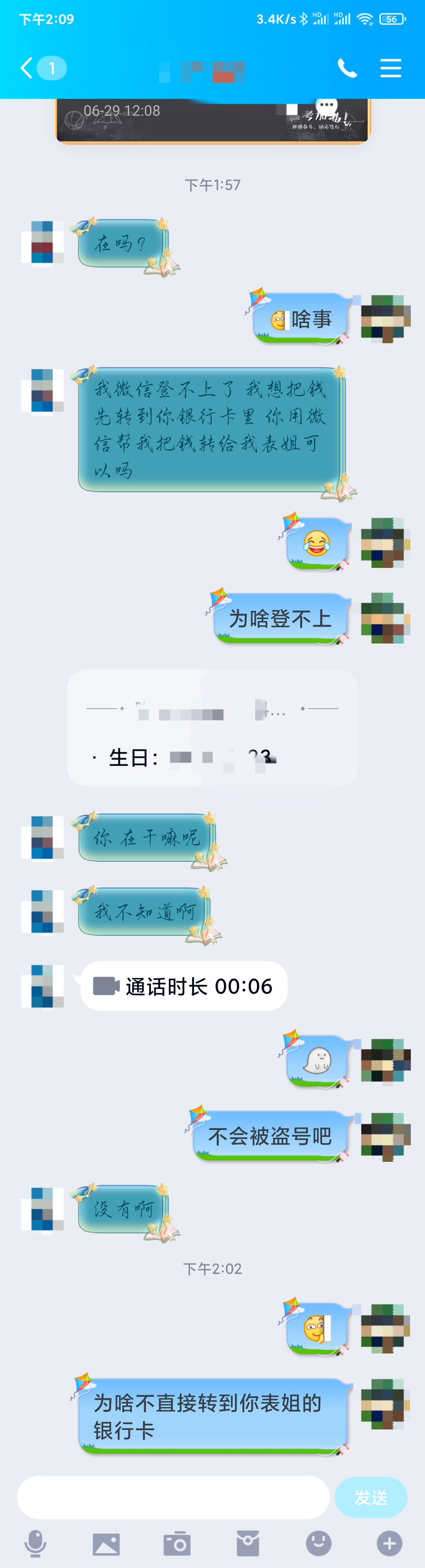
Task: Tap the 发送 send button
Action: (x=370, y=1497)
